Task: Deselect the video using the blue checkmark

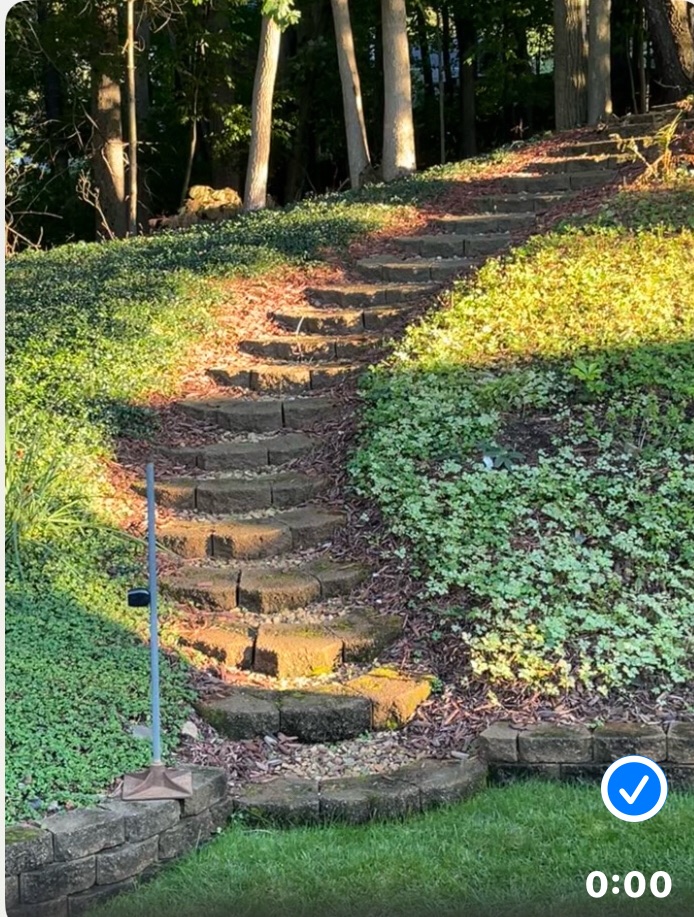Action: [634, 789]
